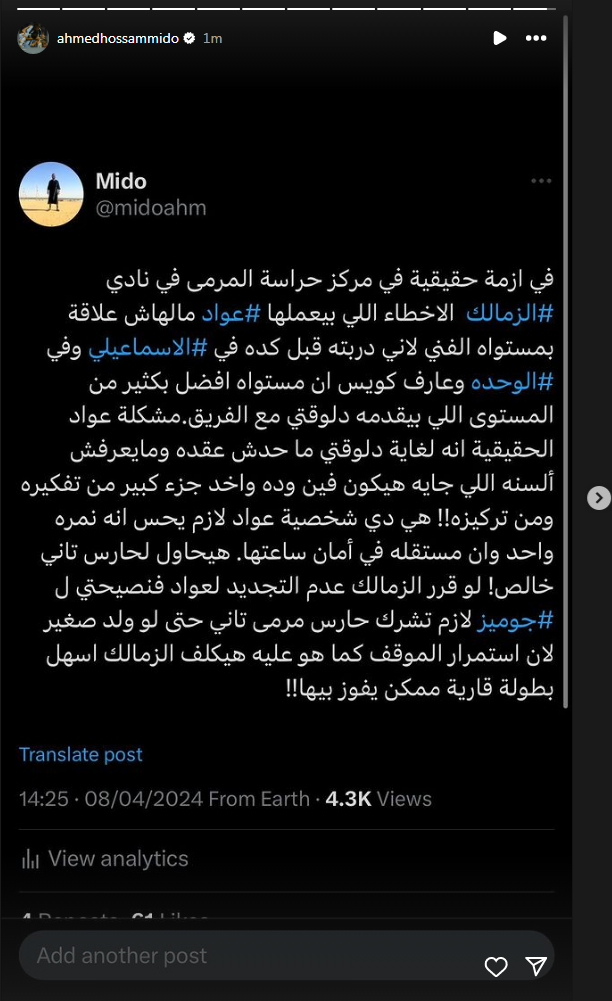Share the story via the paper-plane icon

(x=537, y=966)
